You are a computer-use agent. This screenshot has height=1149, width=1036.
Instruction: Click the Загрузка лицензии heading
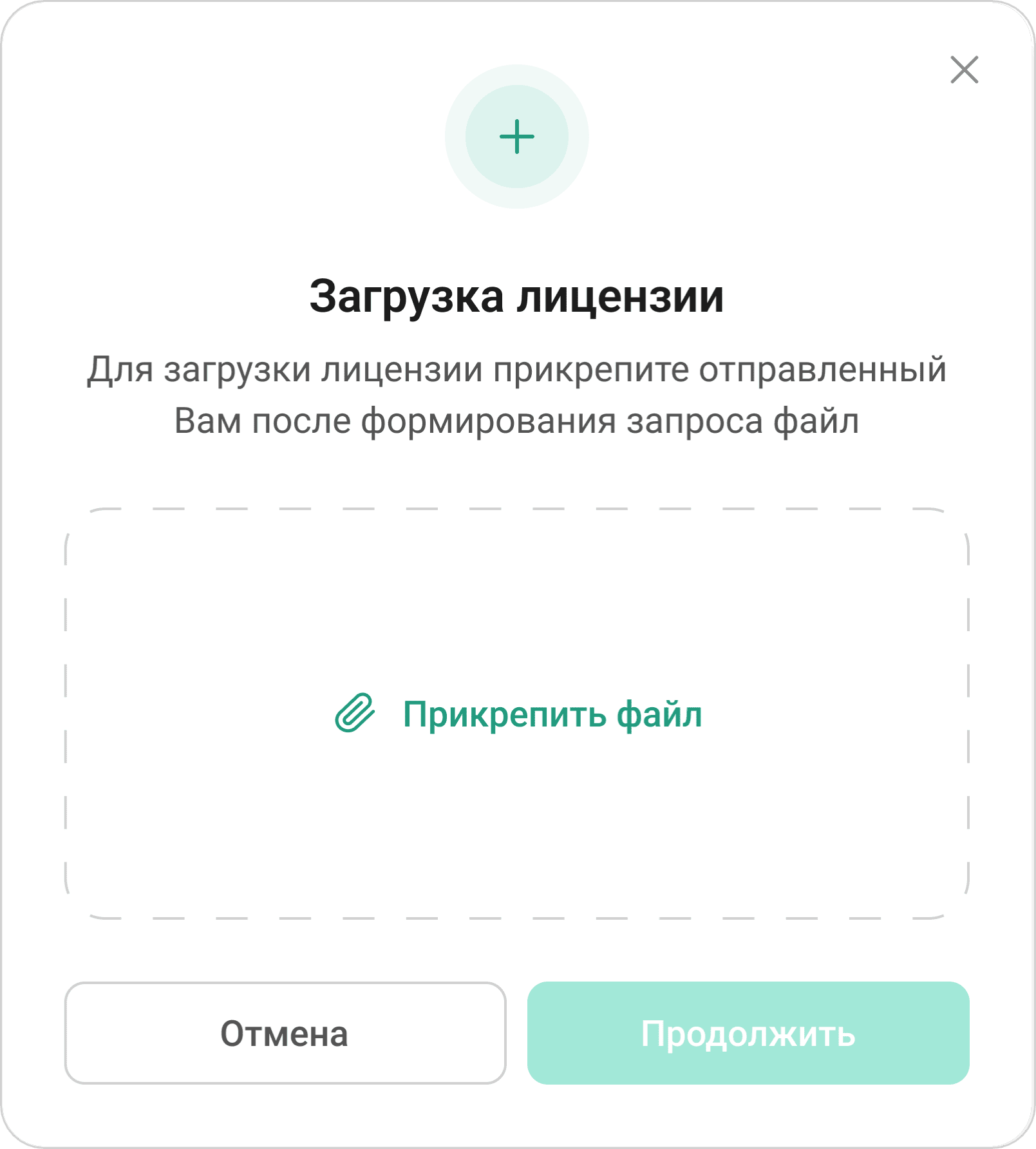click(517, 298)
